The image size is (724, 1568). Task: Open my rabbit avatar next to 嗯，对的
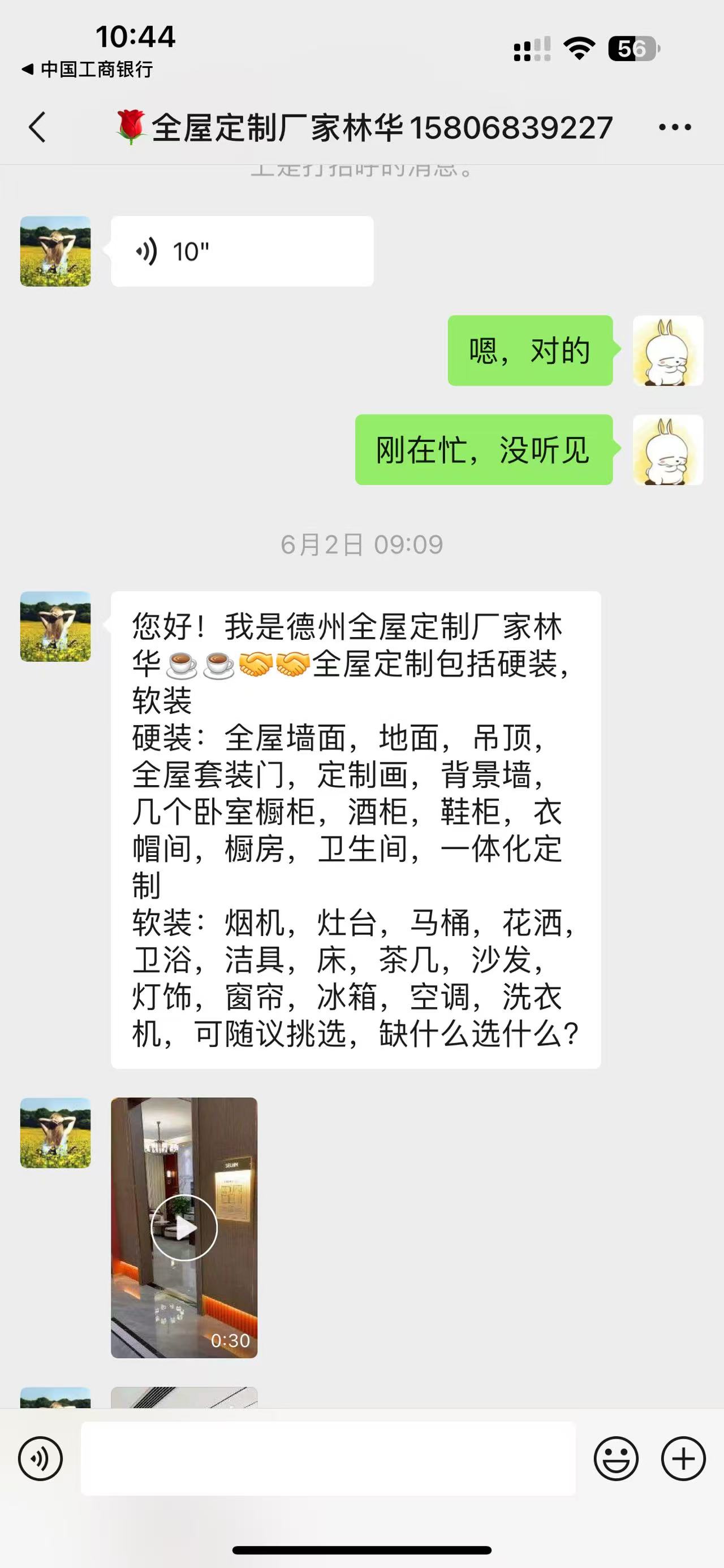click(668, 350)
